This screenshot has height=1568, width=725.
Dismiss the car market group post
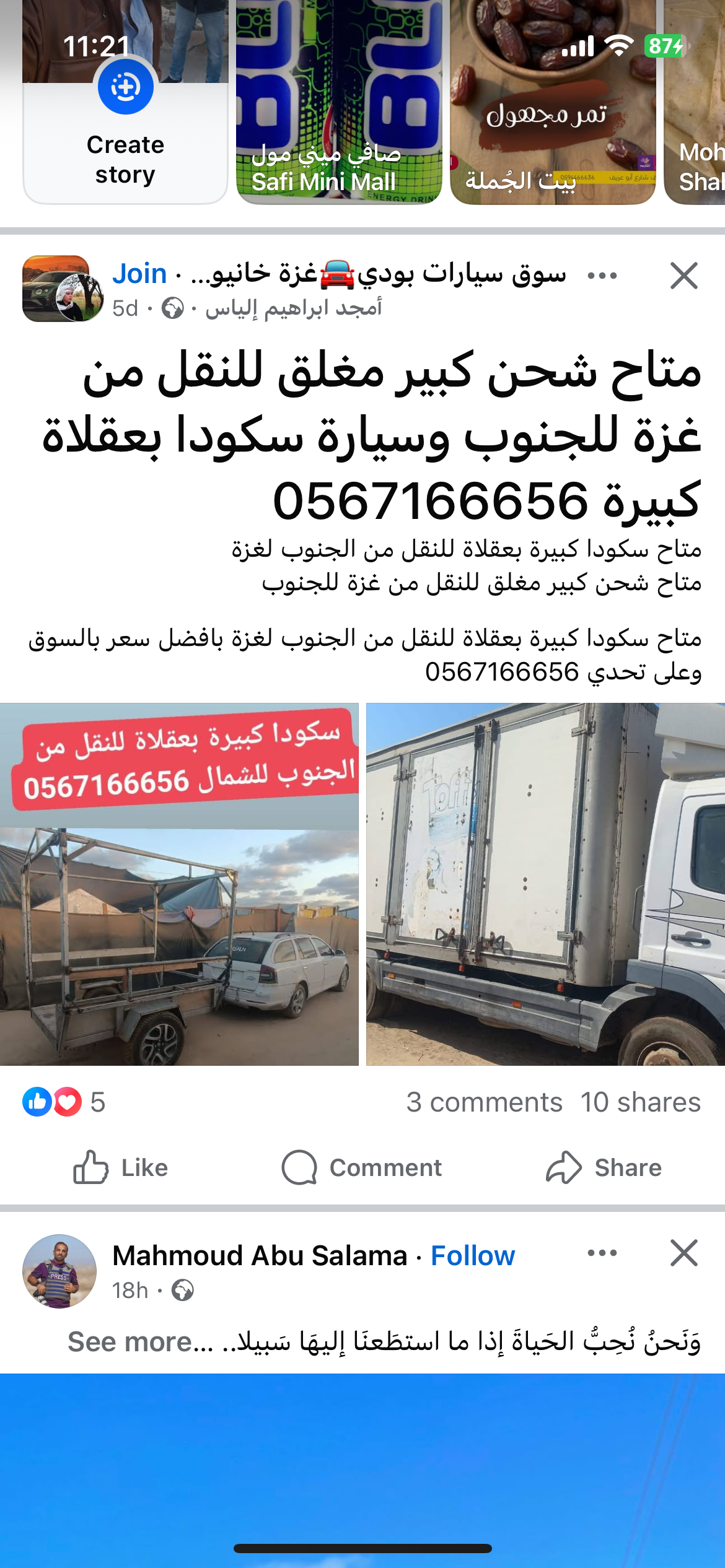pyautogui.click(x=683, y=276)
